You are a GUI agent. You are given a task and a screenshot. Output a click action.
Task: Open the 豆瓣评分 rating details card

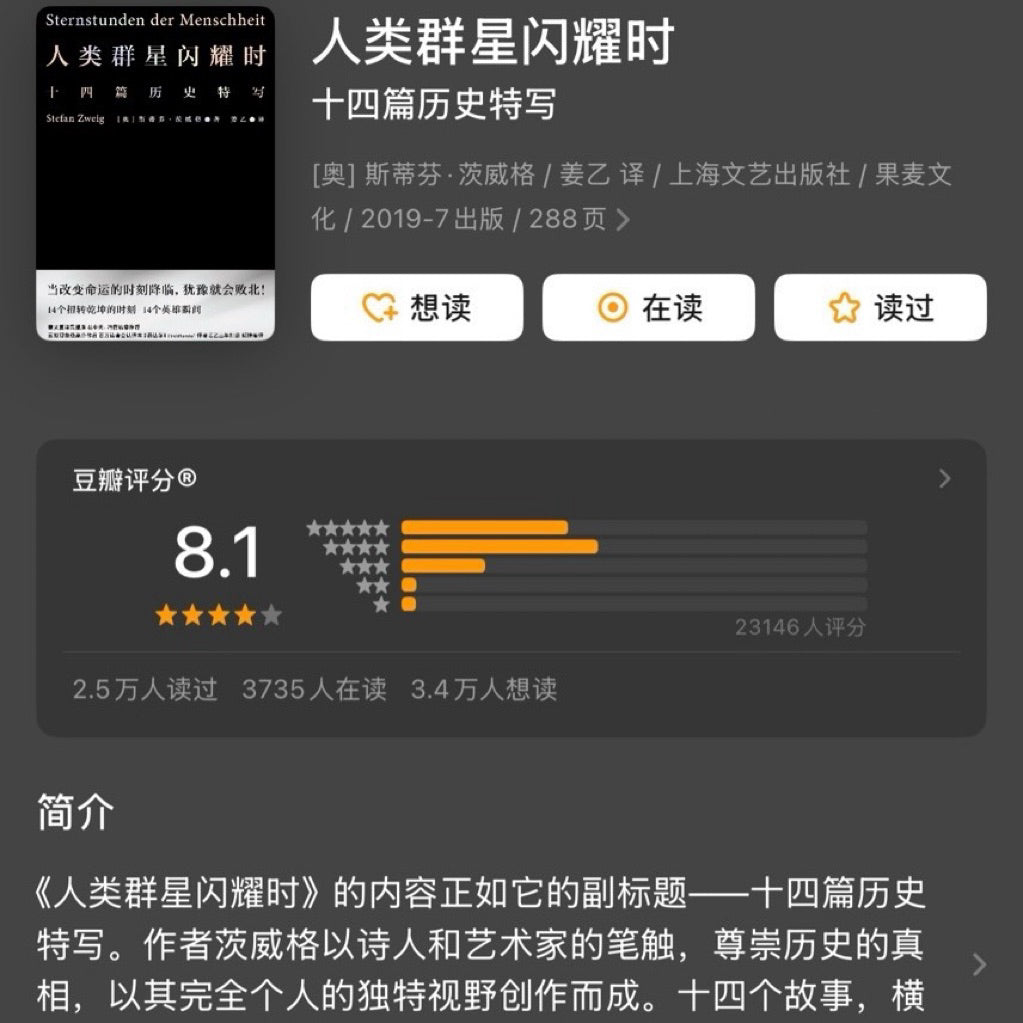(x=944, y=480)
